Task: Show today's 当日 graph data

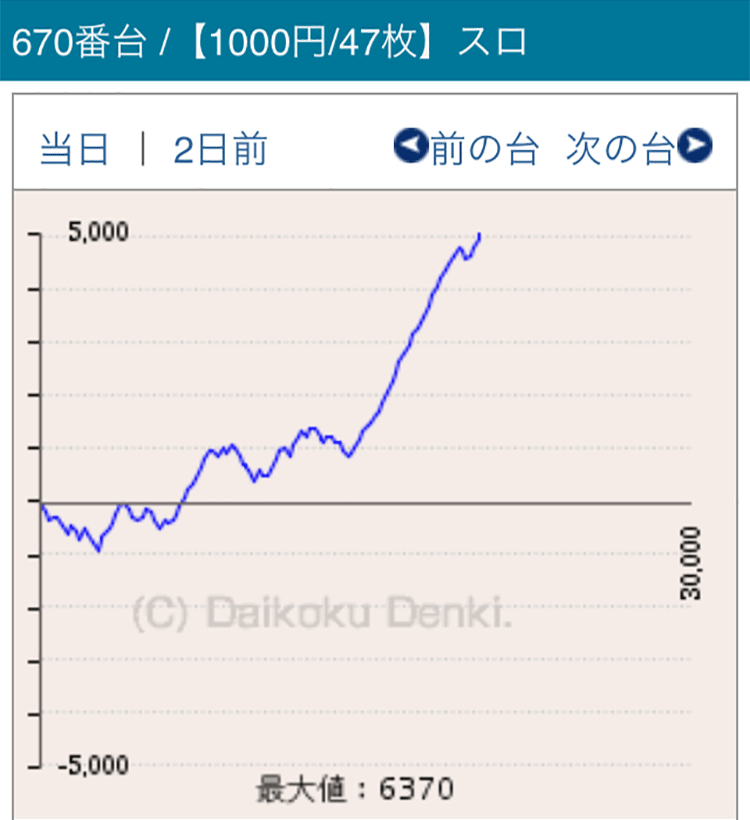Action: tap(74, 149)
